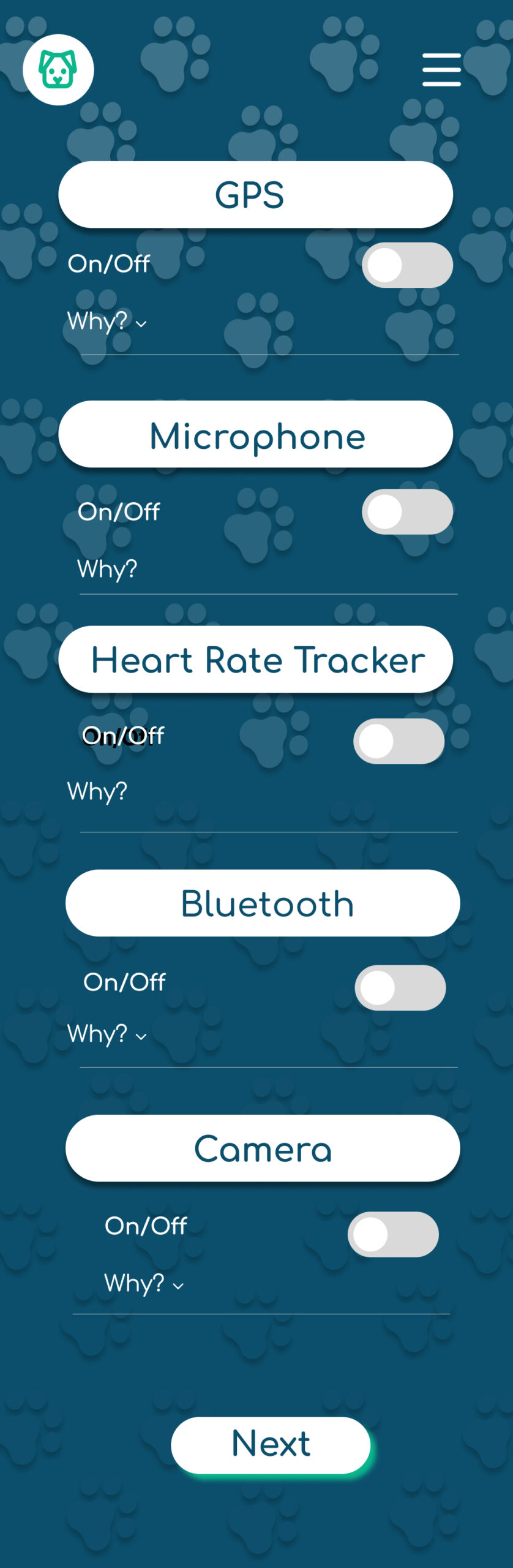Image resolution: width=513 pixels, height=1568 pixels.
Task: Tap Why? under Heart Rate Tracker
Action: point(97,791)
